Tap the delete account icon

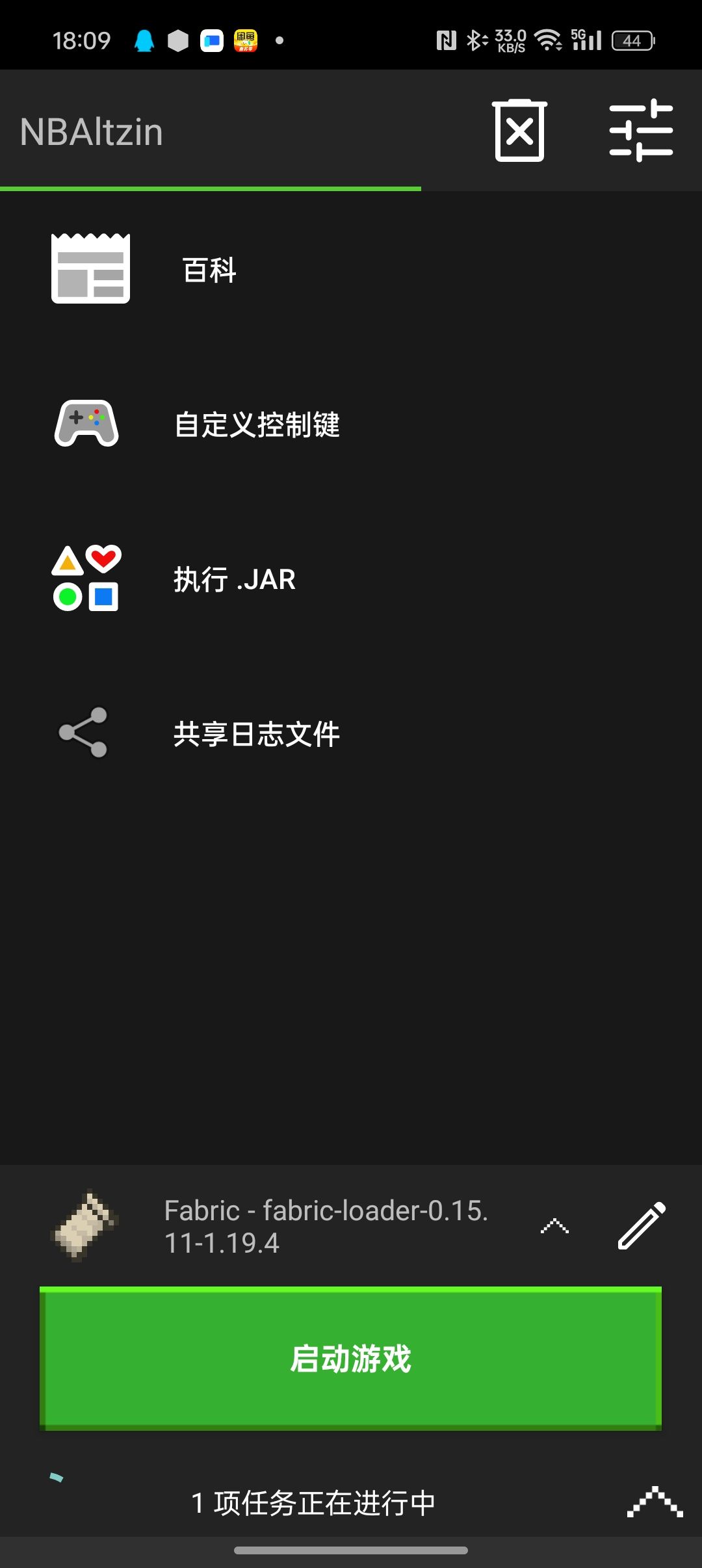(519, 131)
